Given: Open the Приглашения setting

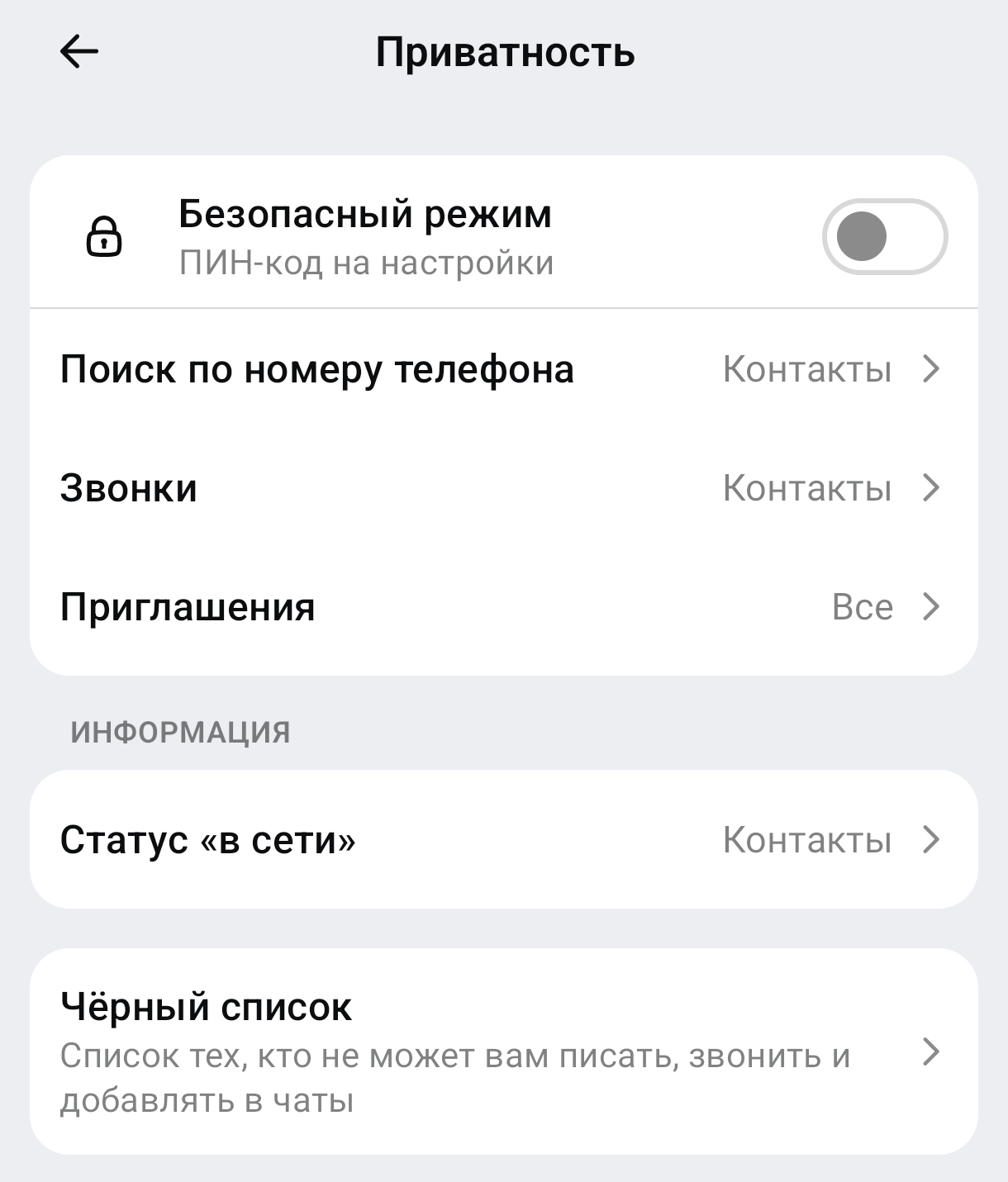Looking at the screenshot, I should tap(502, 607).
